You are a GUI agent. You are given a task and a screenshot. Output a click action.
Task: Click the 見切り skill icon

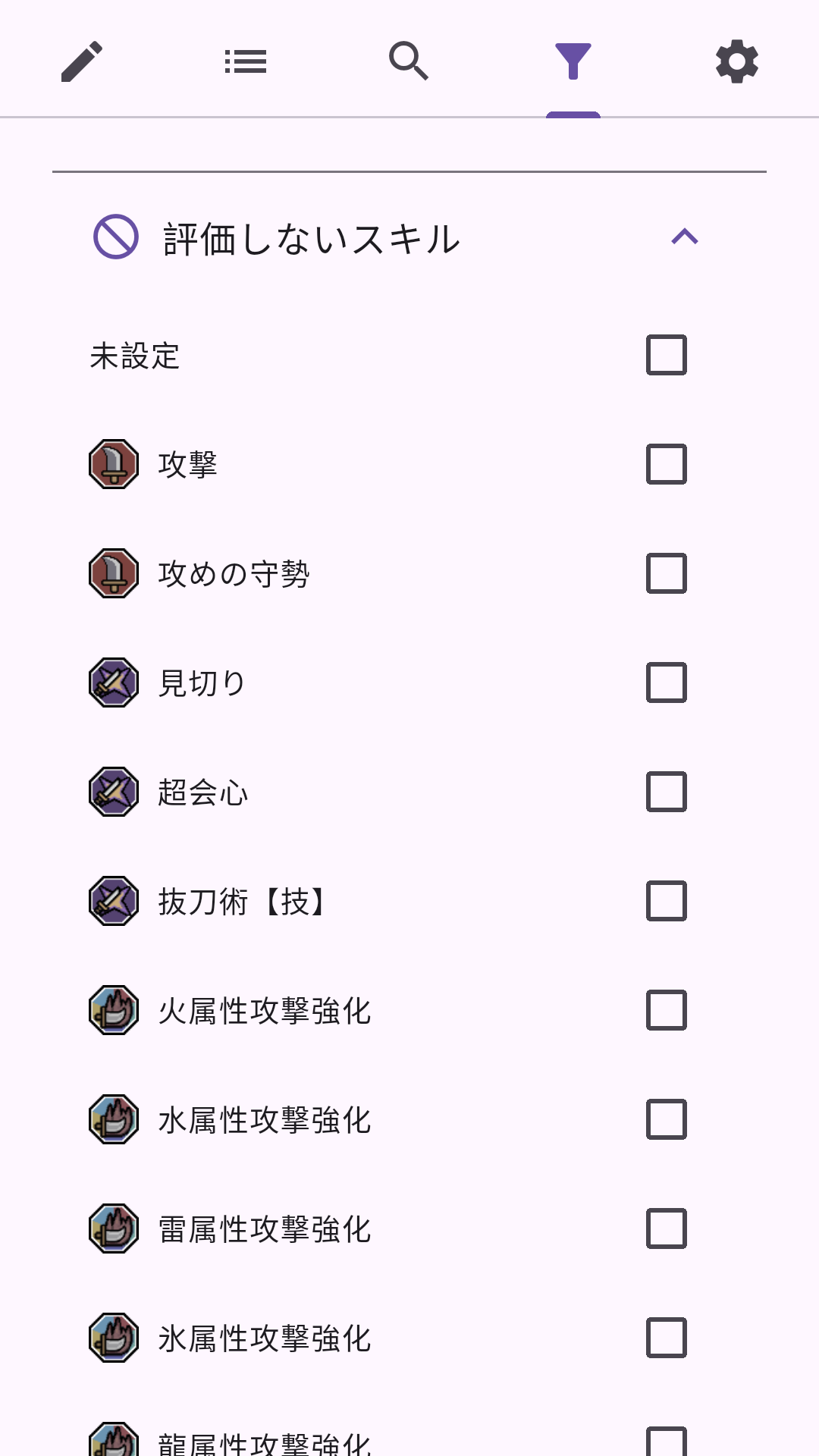pos(112,683)
